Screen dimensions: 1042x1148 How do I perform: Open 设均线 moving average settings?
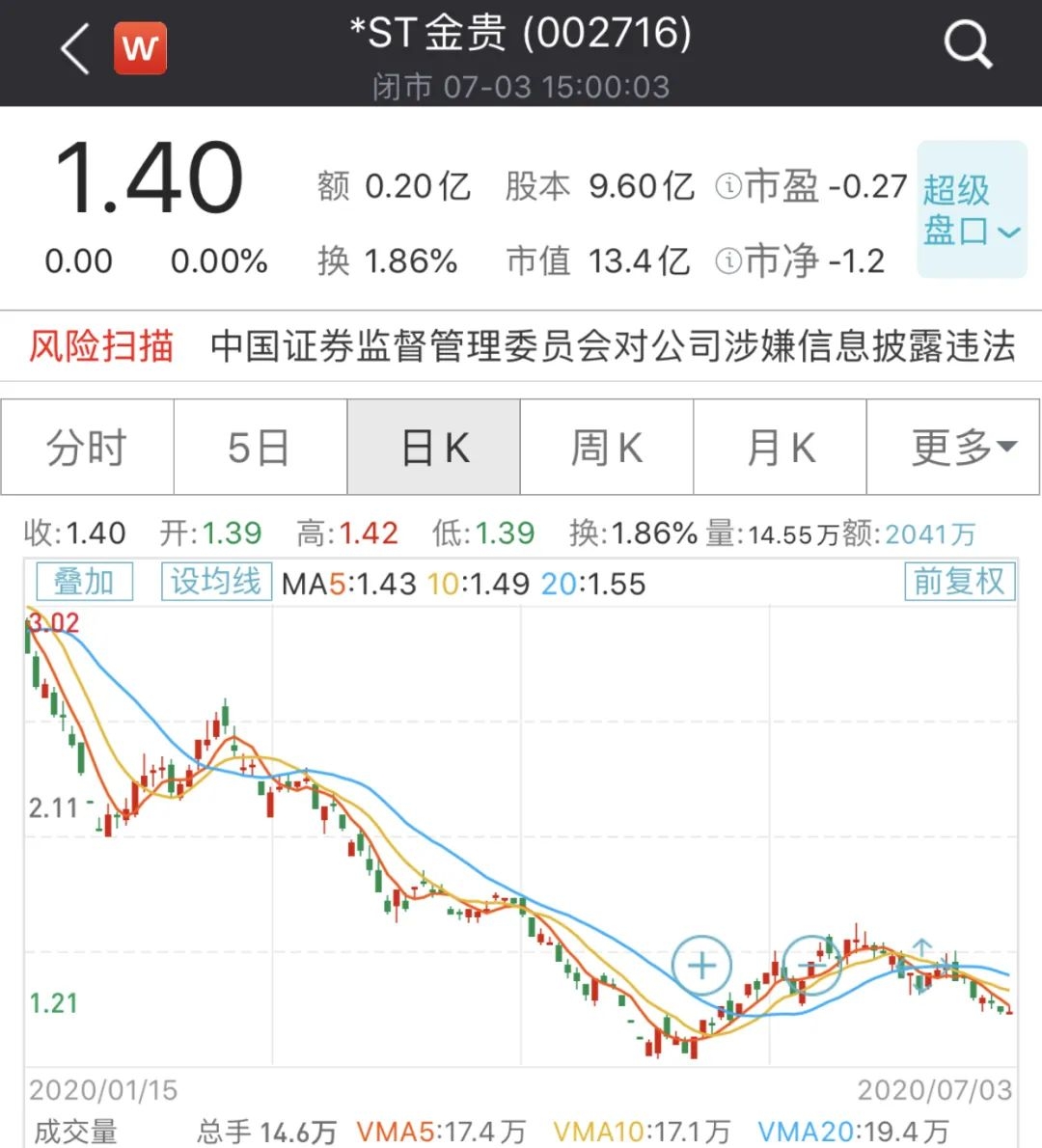tap(216, 582)
